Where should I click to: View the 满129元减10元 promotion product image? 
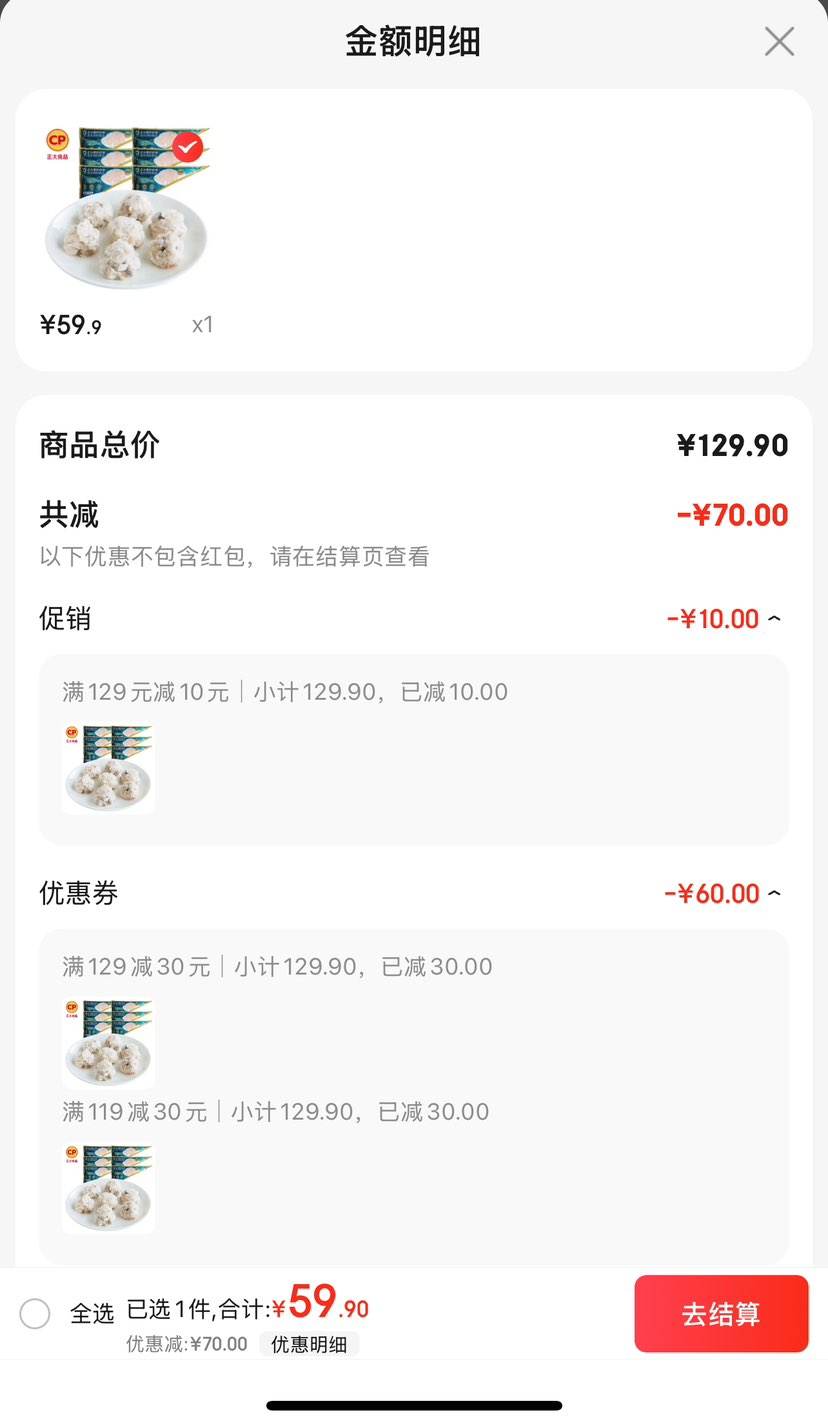pyautogui.click(x=107, y=768)
